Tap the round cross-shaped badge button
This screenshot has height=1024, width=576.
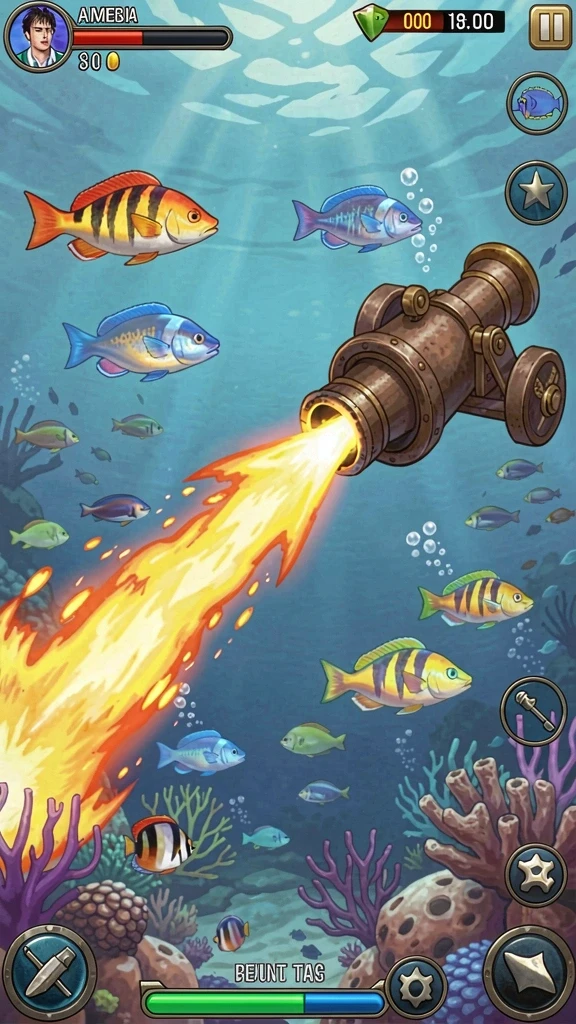pos(536,874)
